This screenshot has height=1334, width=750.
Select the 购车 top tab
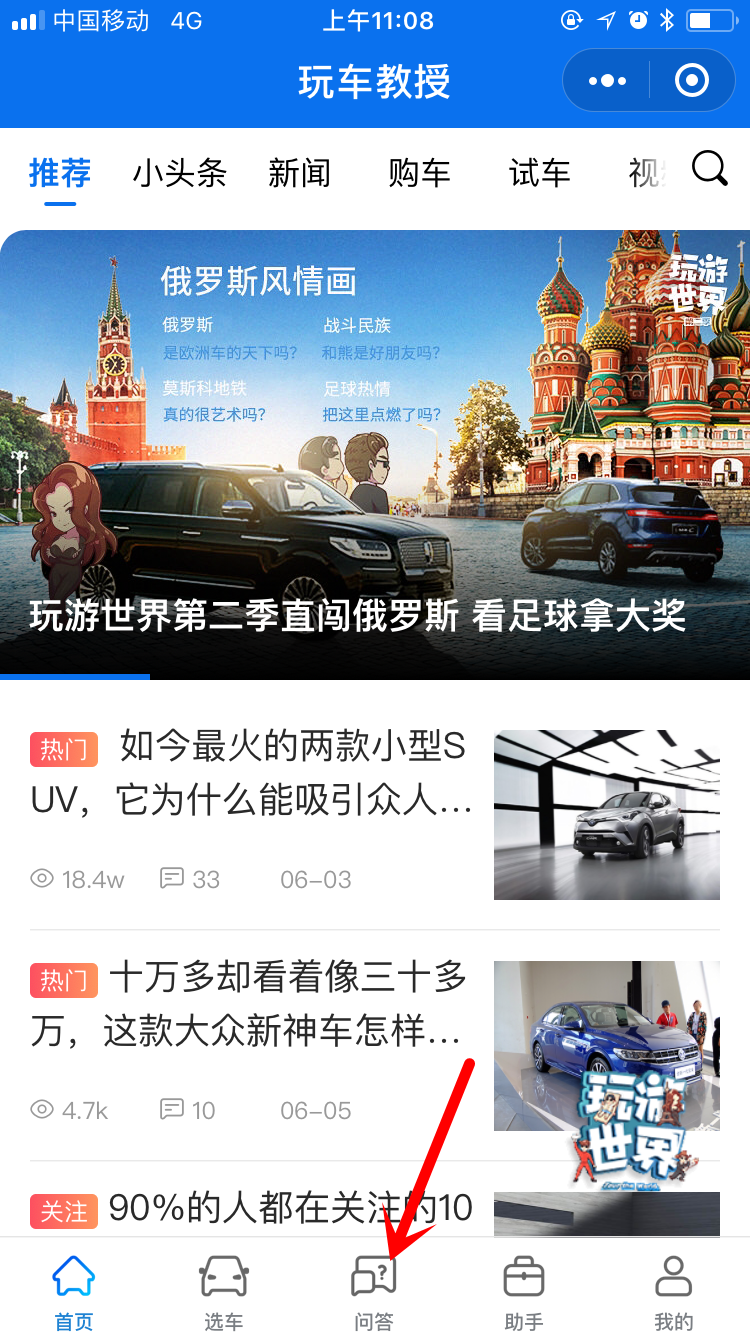(419, 173)
